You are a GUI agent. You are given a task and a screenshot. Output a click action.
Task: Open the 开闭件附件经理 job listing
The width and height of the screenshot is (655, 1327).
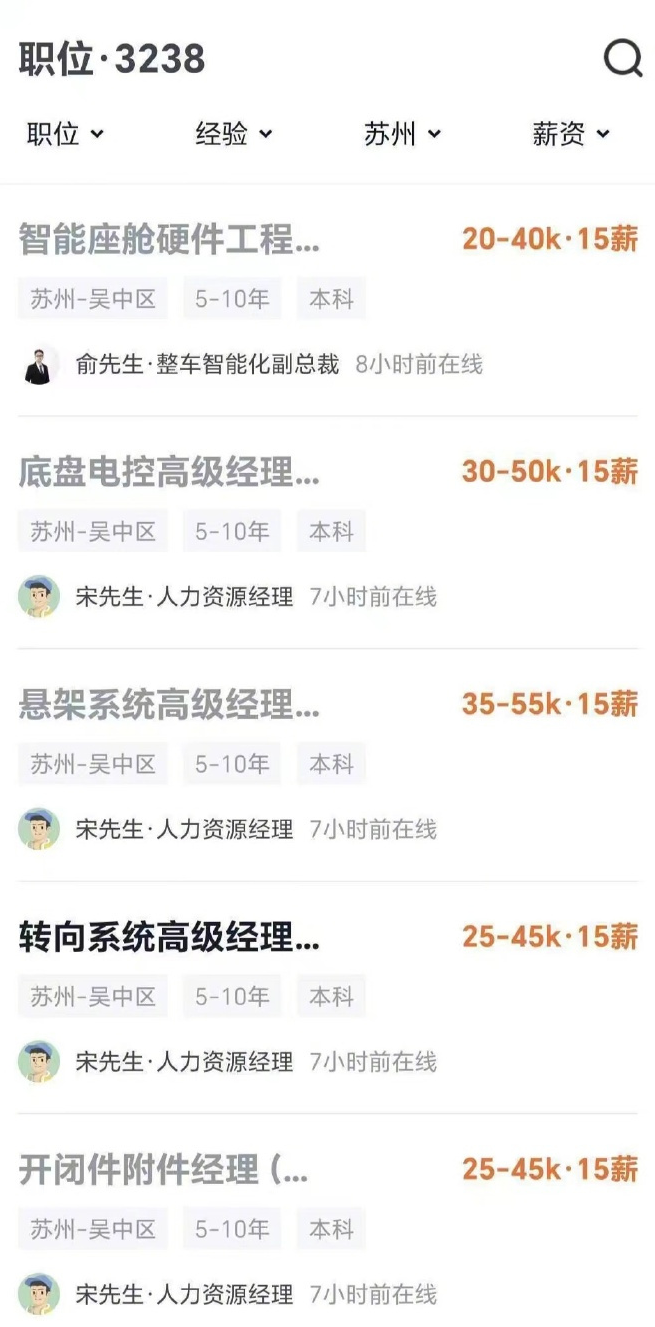click(x=164, y=1169)
